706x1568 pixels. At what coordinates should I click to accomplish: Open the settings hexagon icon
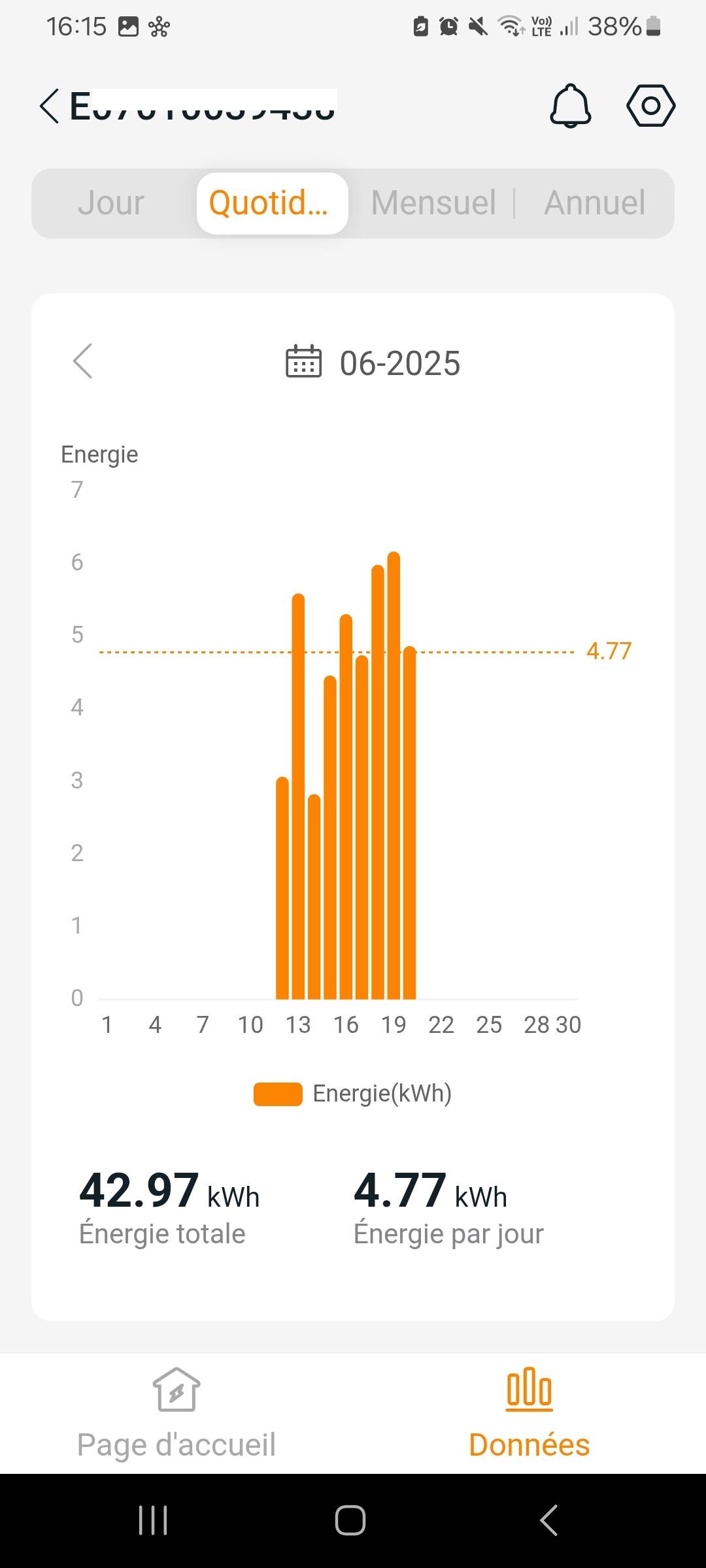(650, 106)
